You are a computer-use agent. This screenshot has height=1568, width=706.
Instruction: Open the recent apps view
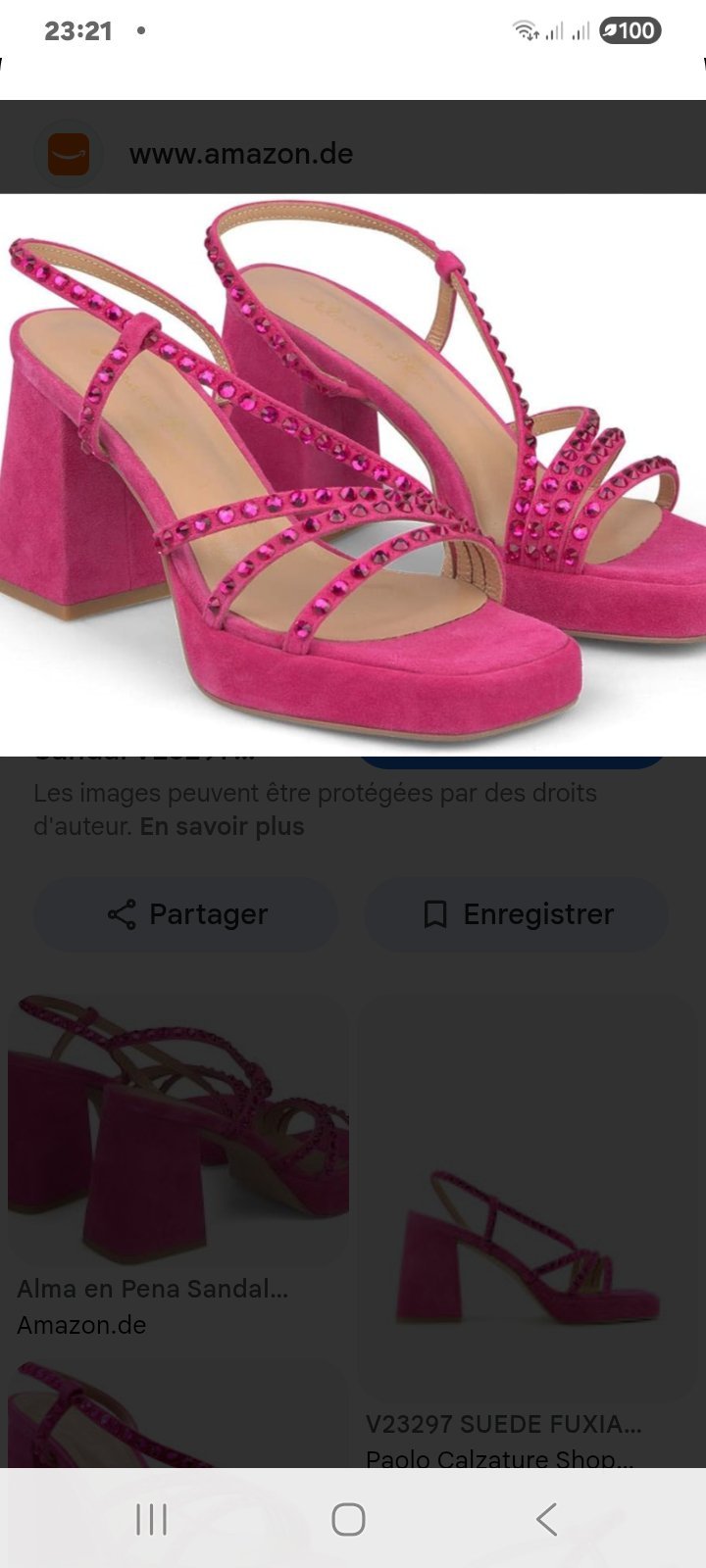click(151, 1519)
